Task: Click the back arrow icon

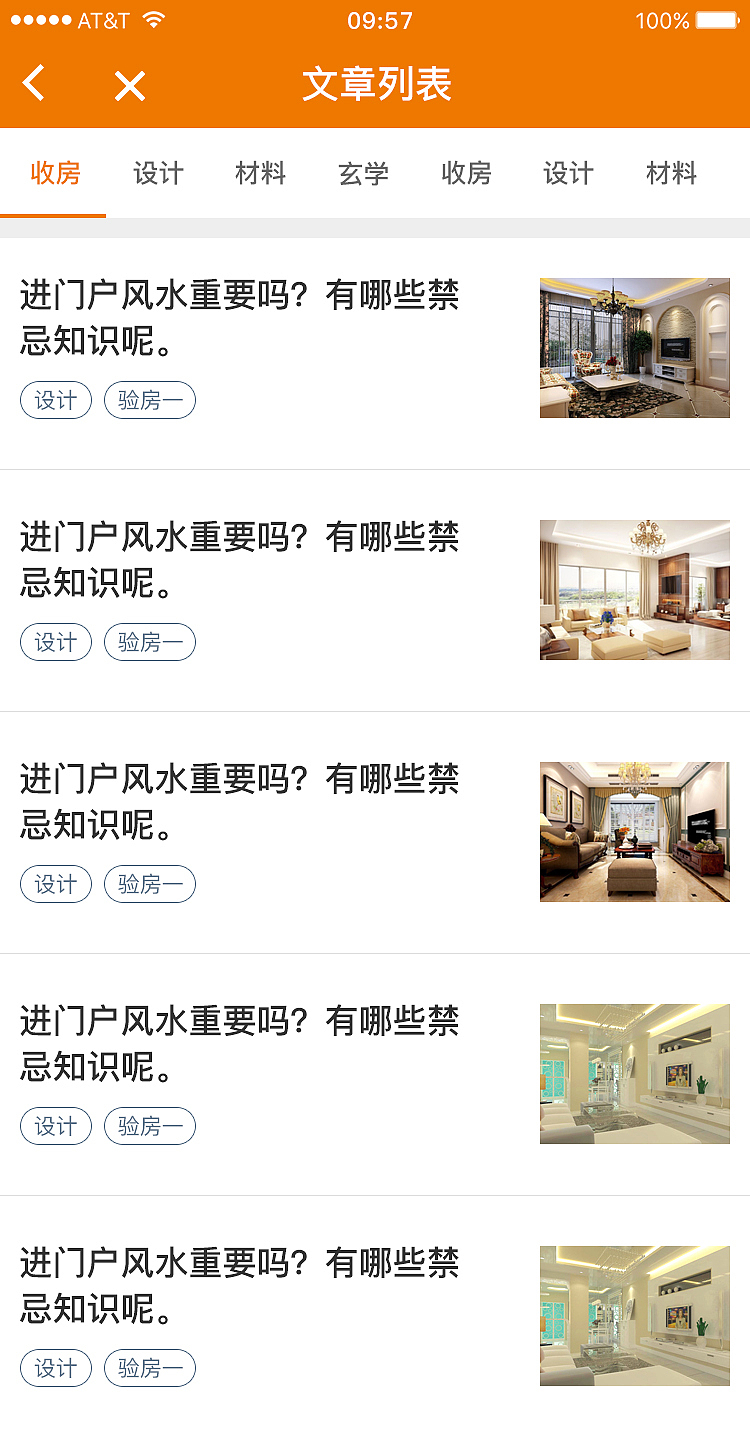Action: (x=34, y=85)
